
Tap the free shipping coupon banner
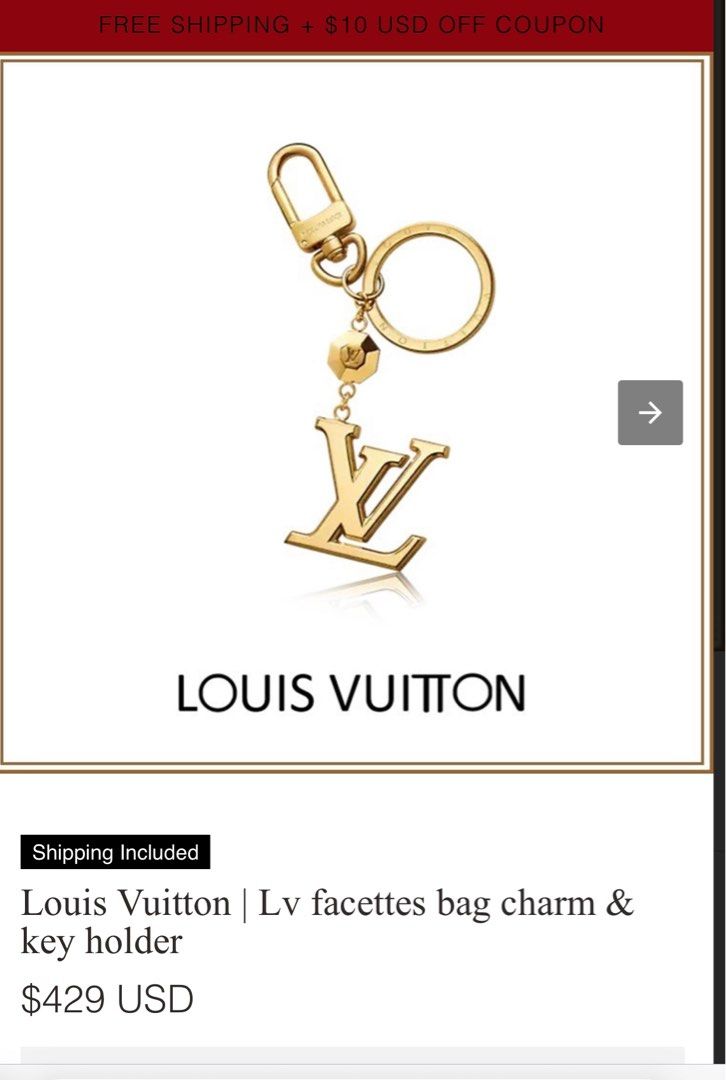click(x=352, y=25)
